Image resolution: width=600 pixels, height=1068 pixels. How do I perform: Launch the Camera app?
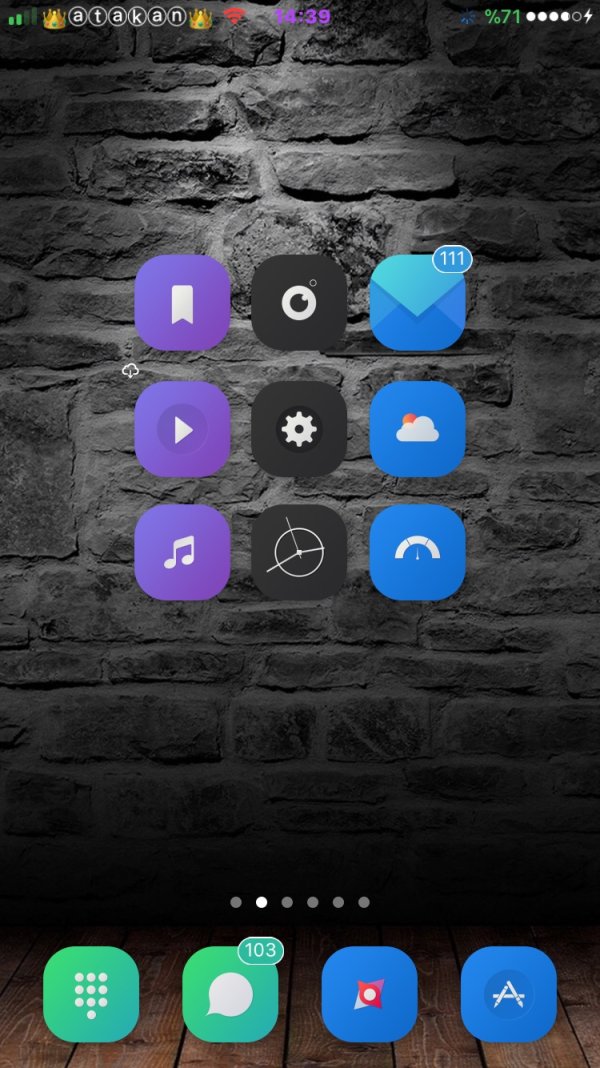[x=299, y=303]
